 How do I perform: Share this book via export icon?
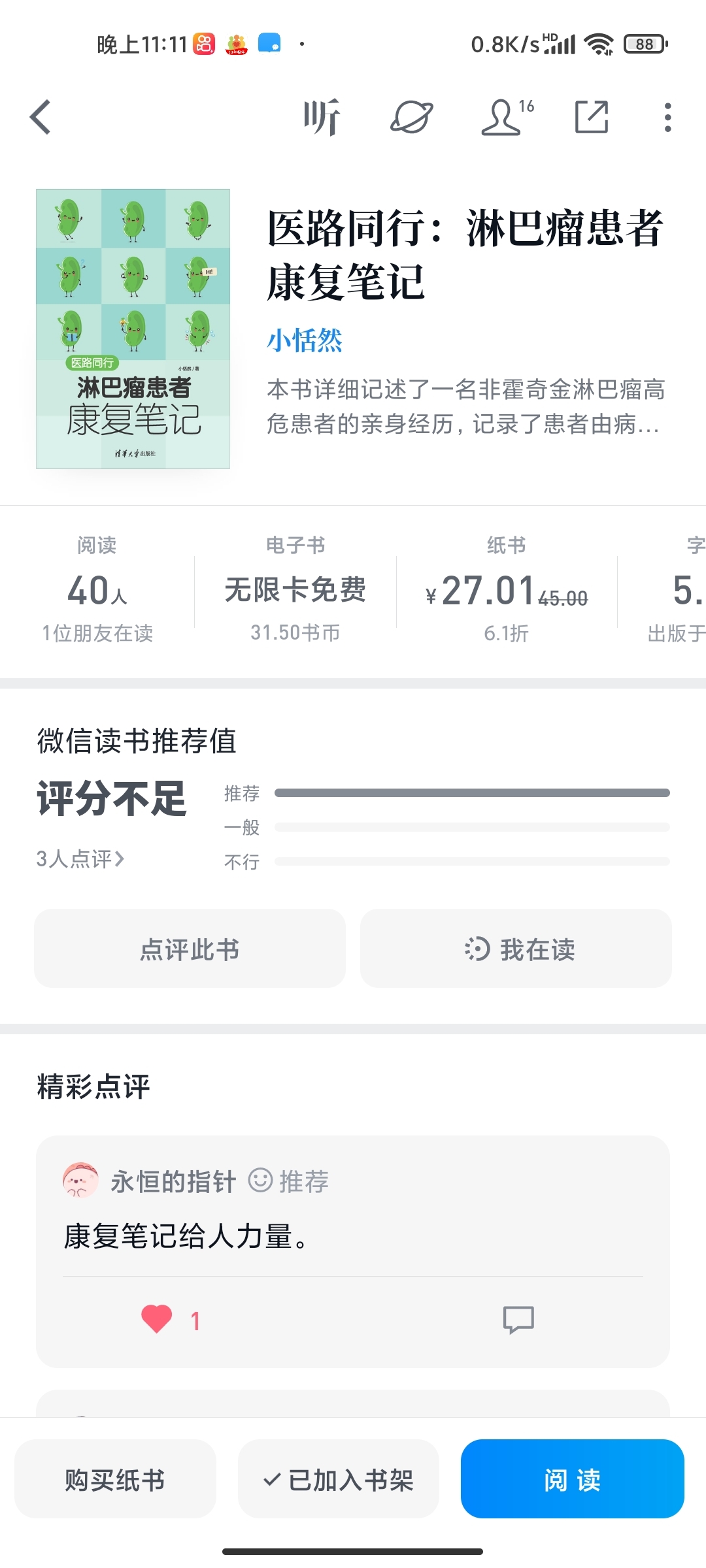pyautogui.click(x=592, y=118)
